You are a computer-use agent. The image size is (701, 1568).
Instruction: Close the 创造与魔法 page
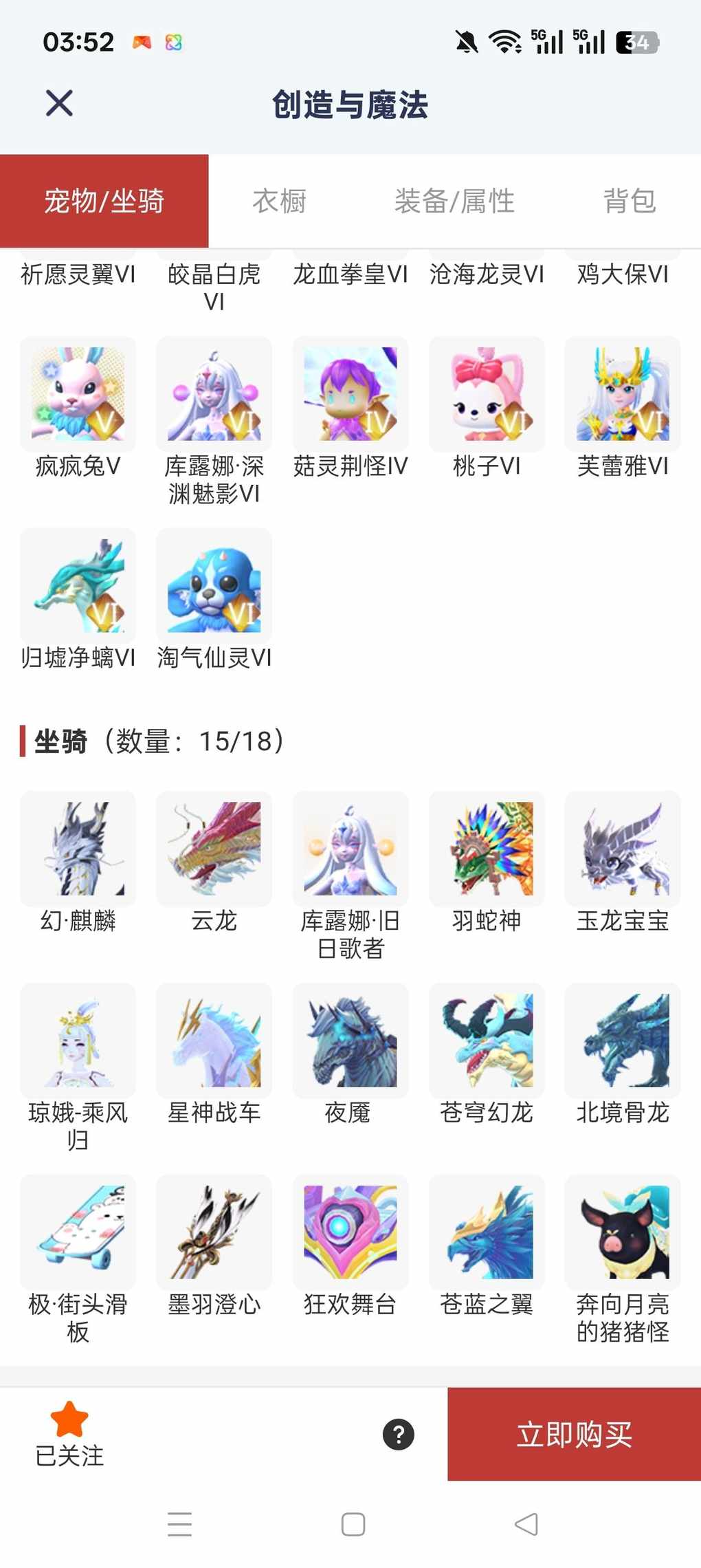pyautogui.click(x=59, y=104)
